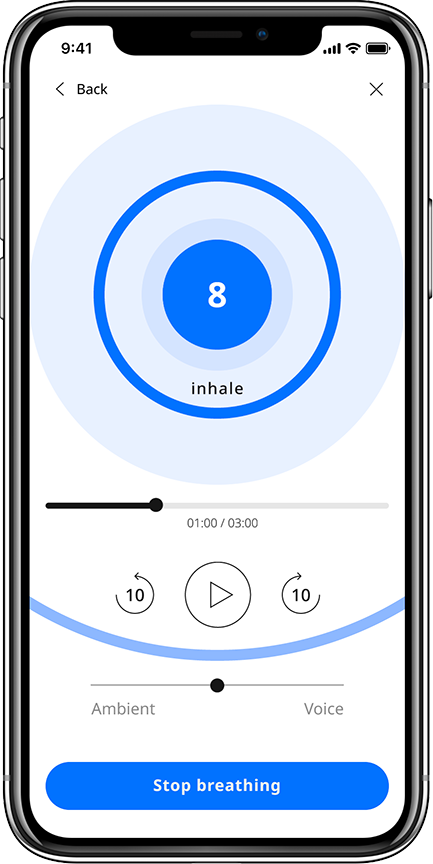Image resolution: width=433 pixels, height=864 pixels.
Task: Start playback with the play button
Action: pyautogui.click(x=218, y=595)
